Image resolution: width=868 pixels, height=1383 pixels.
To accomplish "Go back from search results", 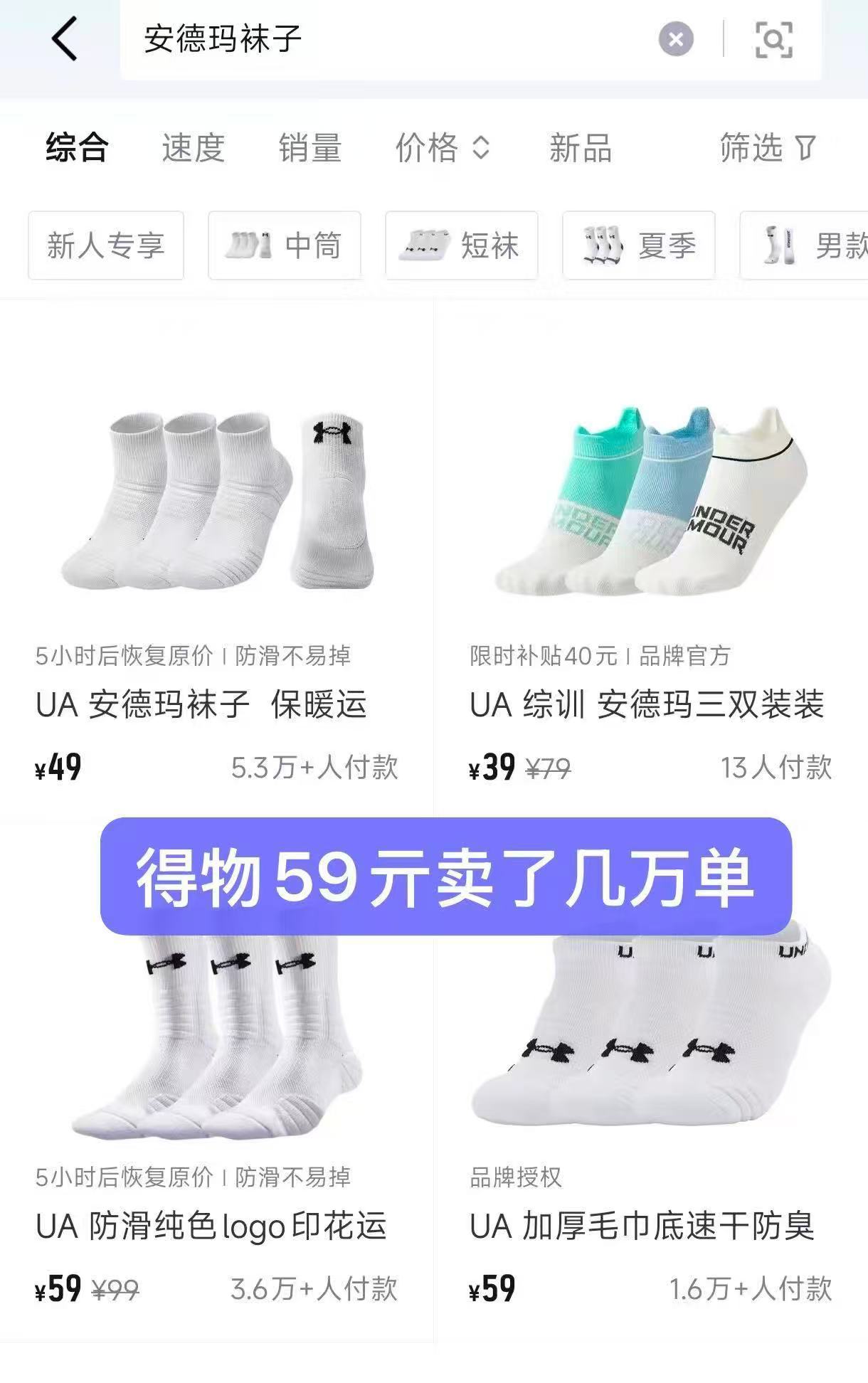I will pyautogui.click(x=65, y=39).
